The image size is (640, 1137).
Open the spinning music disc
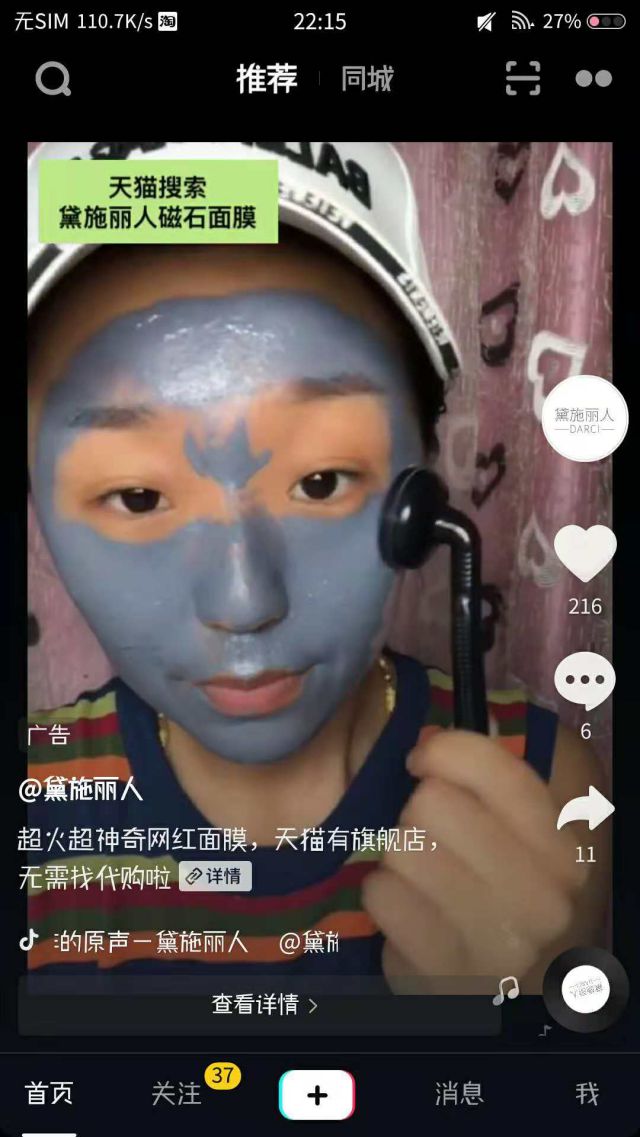585,989
